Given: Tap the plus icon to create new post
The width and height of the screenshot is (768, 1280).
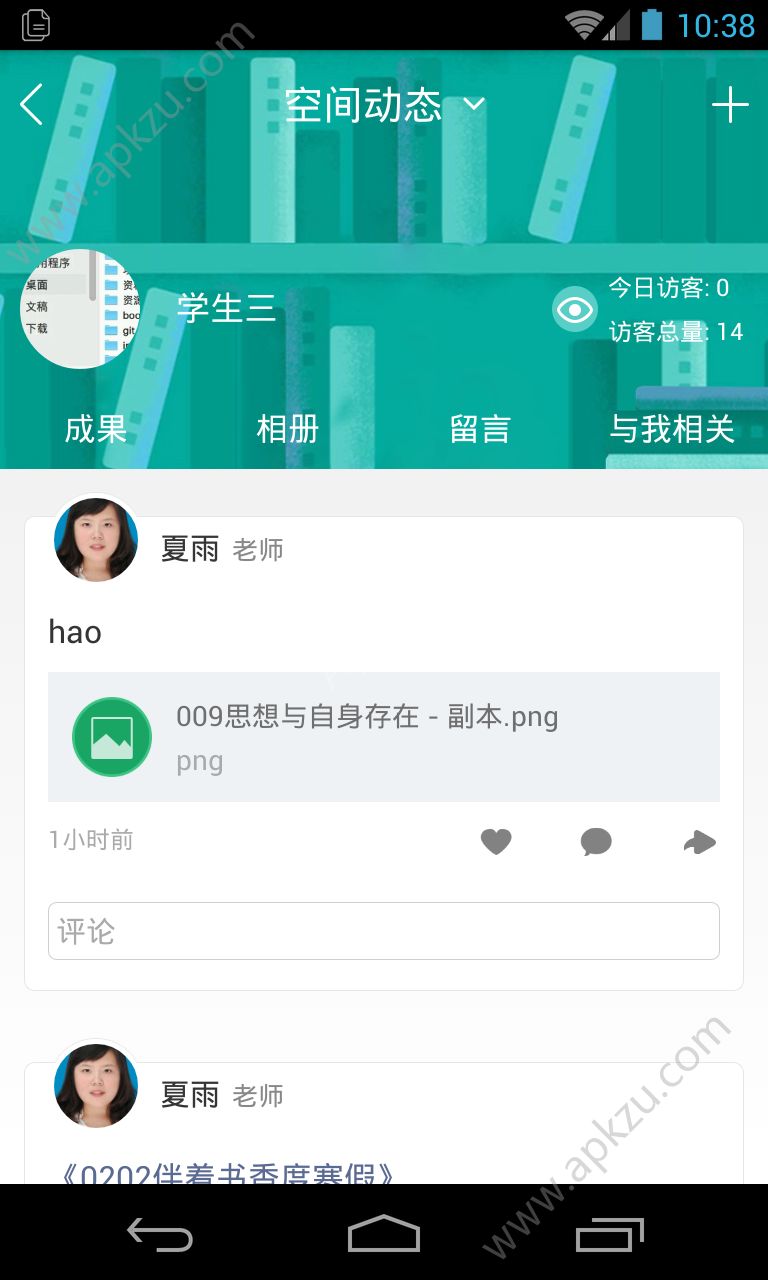Looking at the screenshot, I should coord(731,103).
